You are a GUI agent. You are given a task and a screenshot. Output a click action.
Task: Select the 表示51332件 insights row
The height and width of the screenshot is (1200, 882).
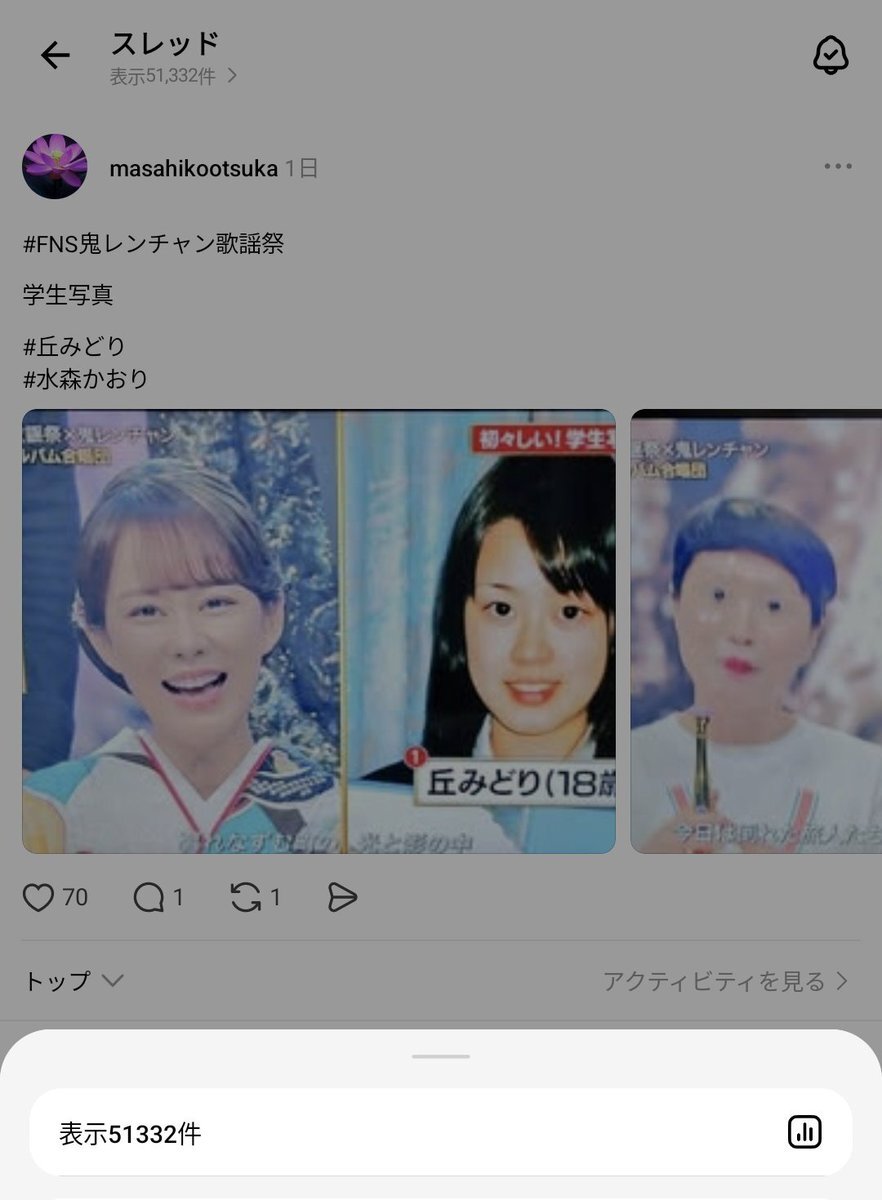(x=441, y=1132)
